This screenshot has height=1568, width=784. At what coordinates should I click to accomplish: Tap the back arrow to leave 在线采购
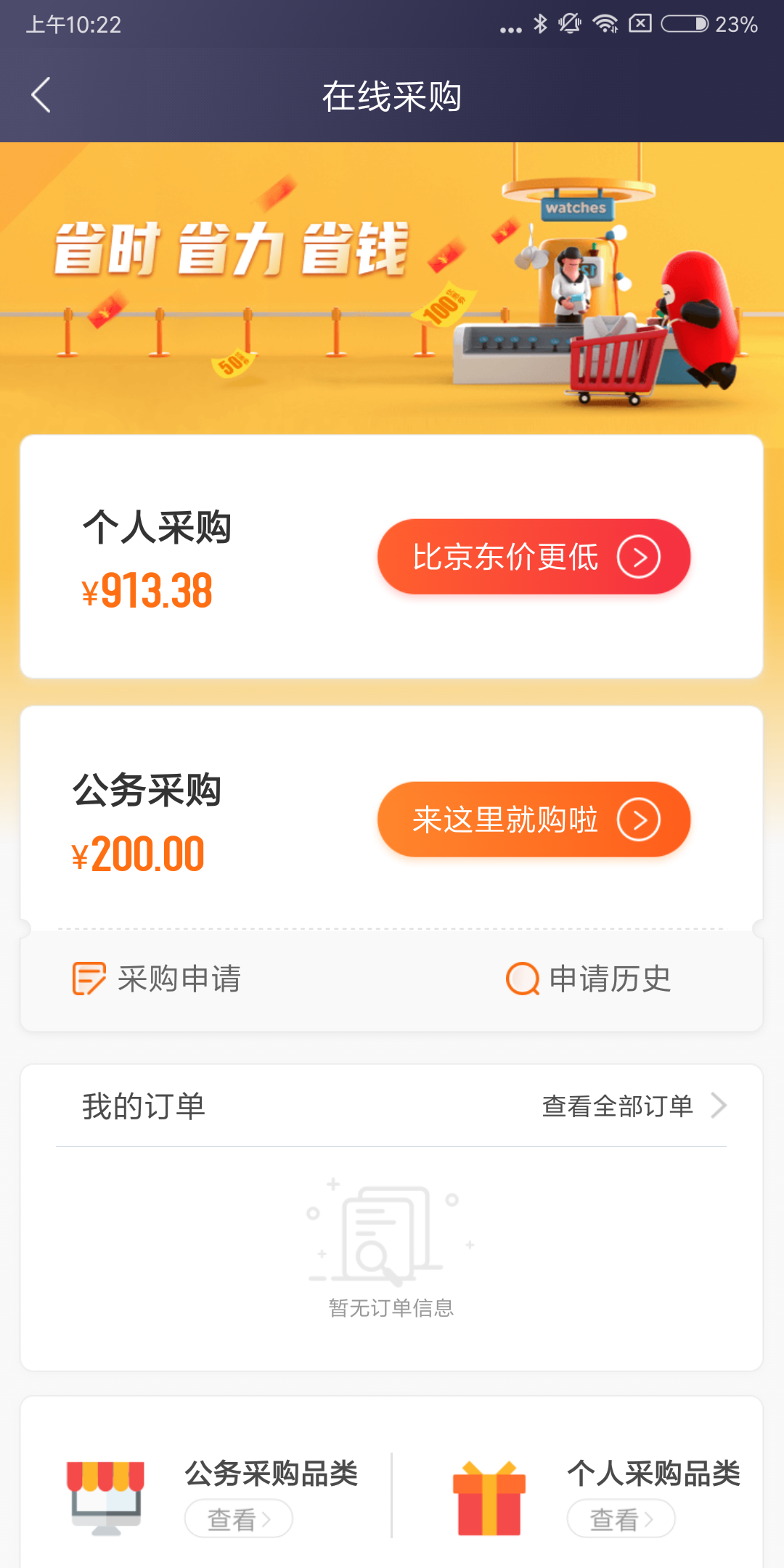(41, 94)
